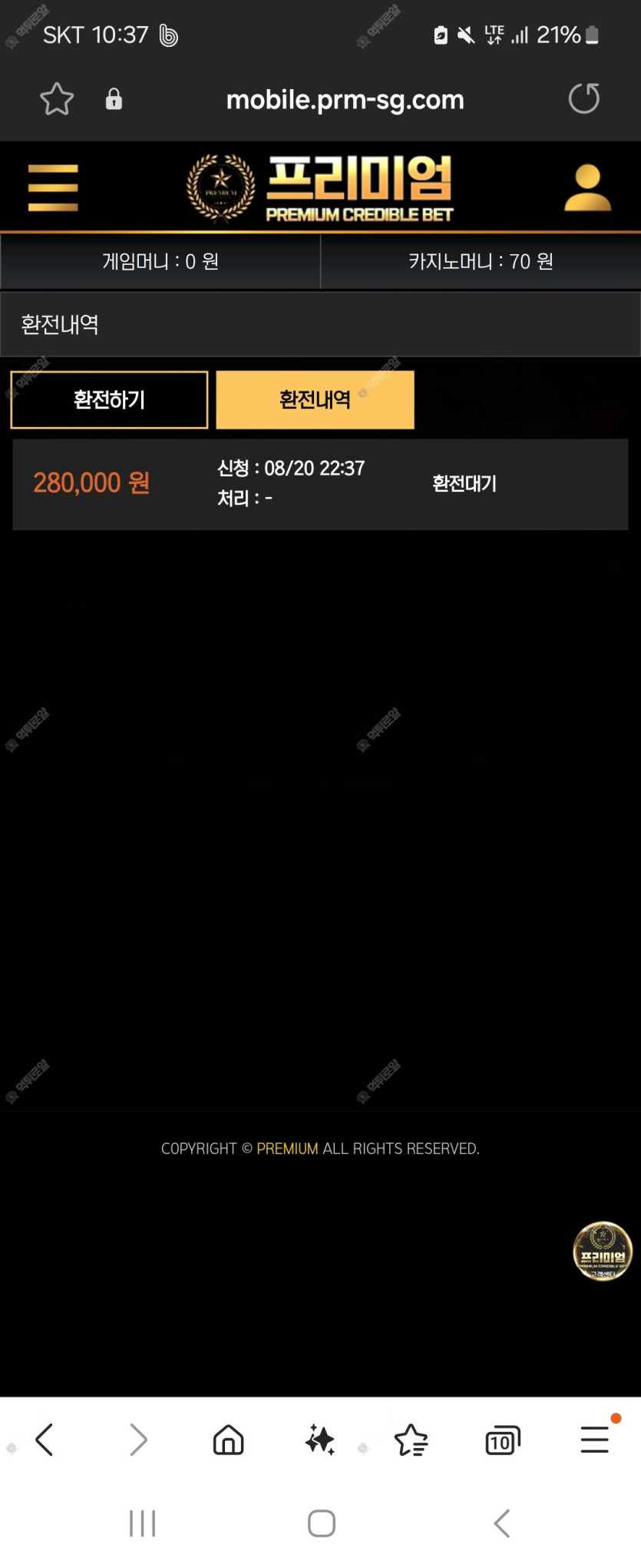The image size is (641, 1568).
Task: Bookmark this page with the star icon
Action: (57, 99)
